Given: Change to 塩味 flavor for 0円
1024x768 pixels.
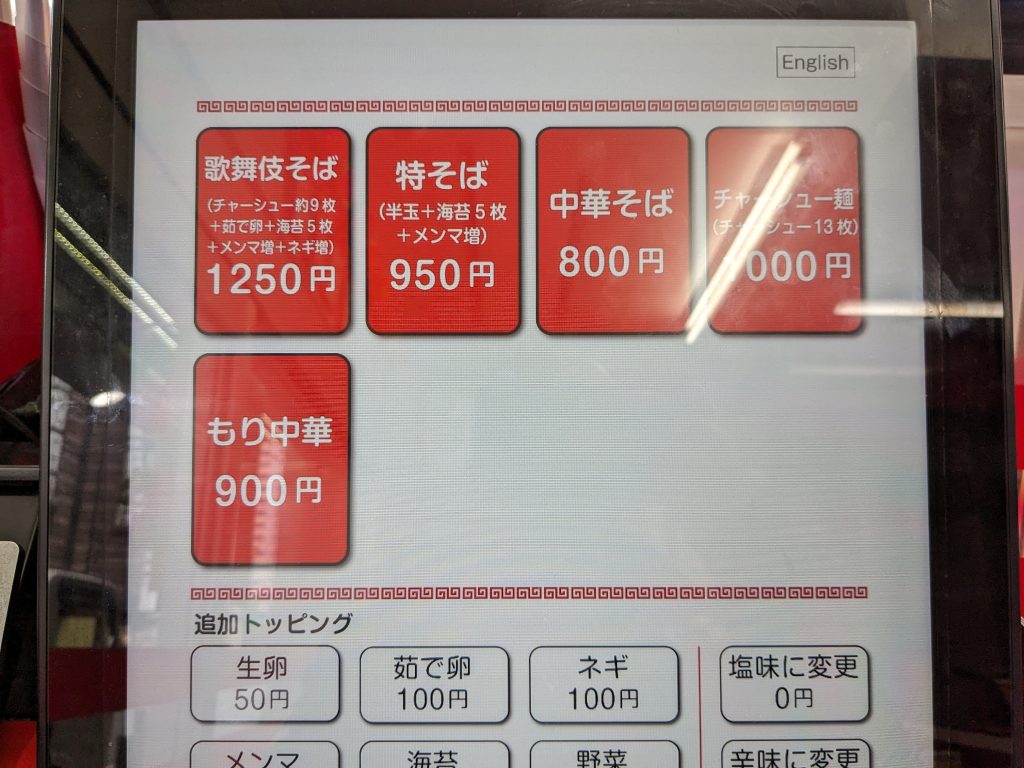Looking at the screenshot, I should click(x=794, y=684).
